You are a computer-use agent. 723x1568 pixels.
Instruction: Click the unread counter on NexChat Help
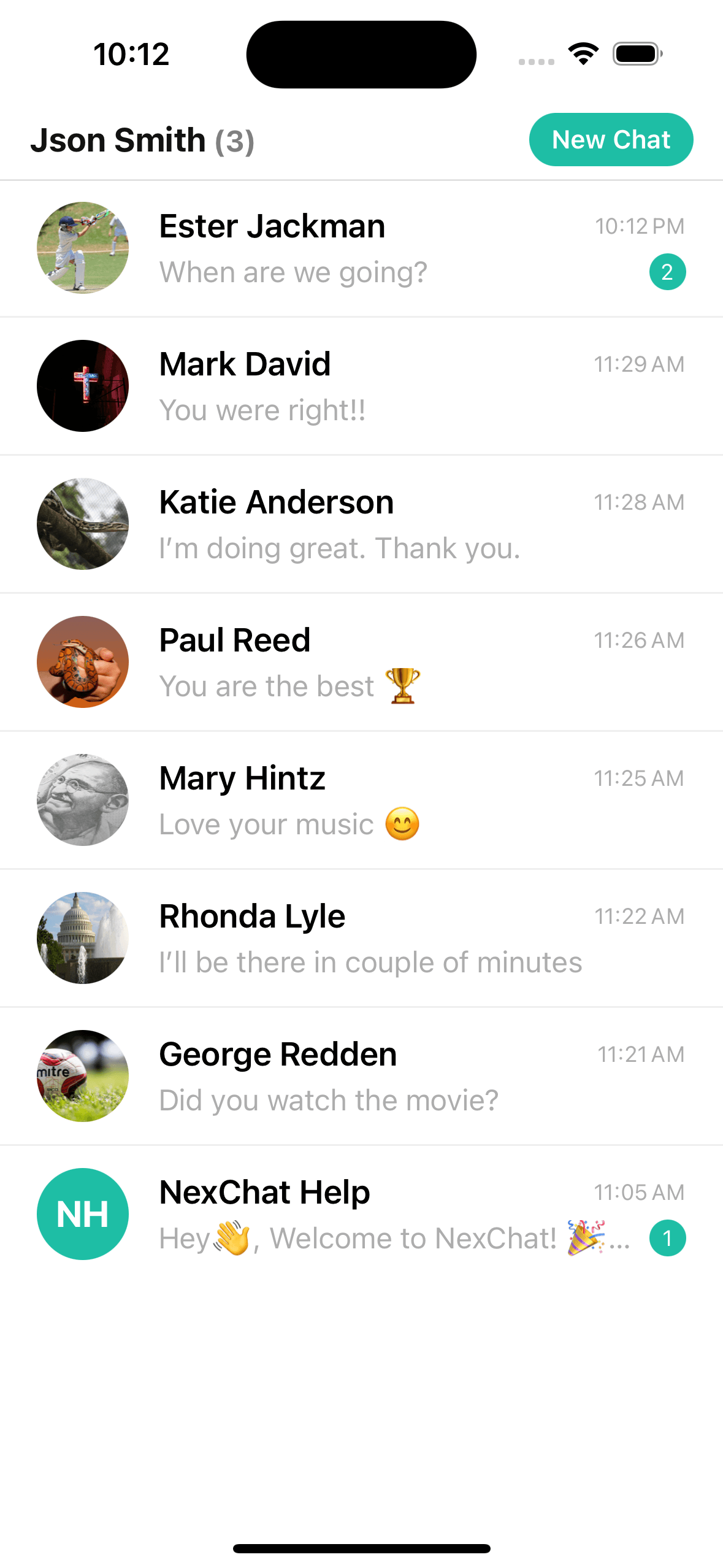click(x=668, y=1237)
